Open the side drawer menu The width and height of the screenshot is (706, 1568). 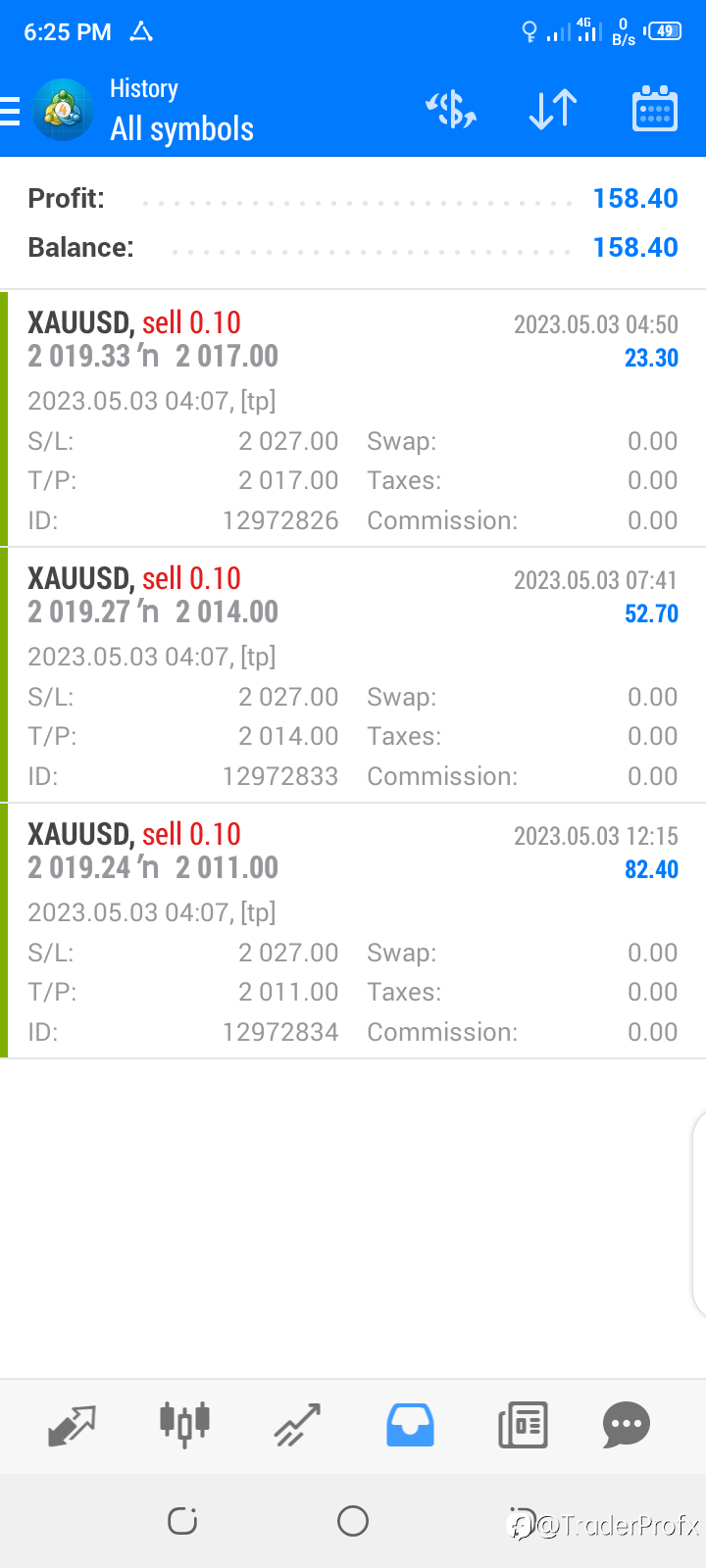[x=12, y=111]
